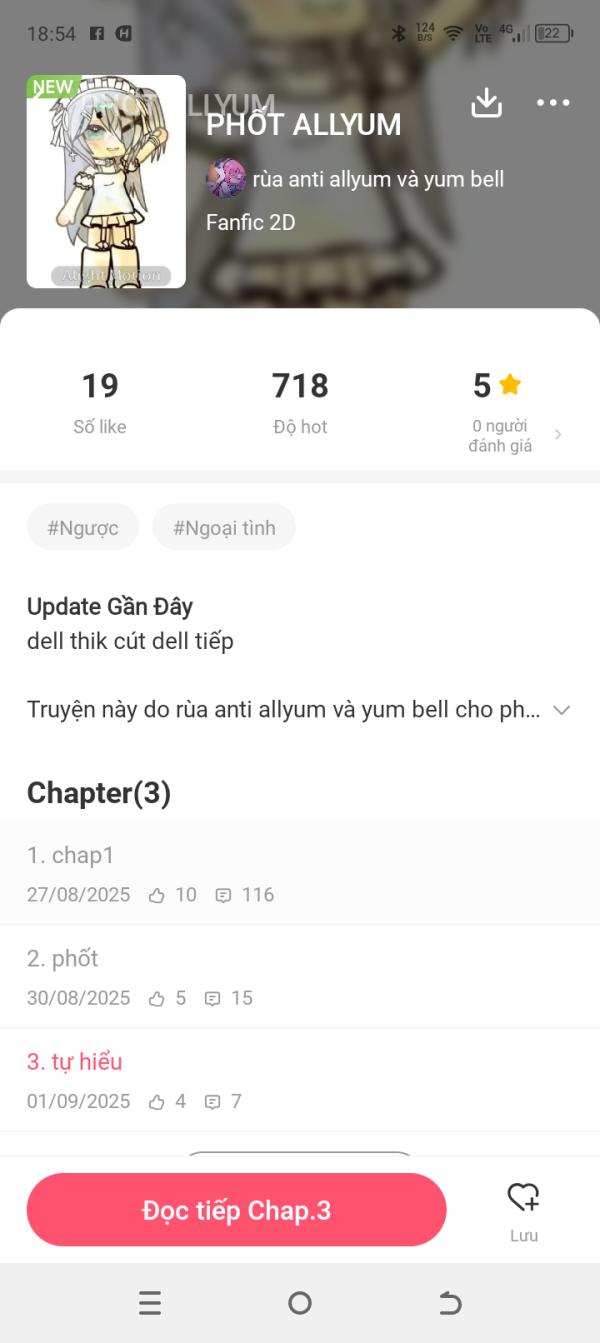This screenshot has height=1343, width=600.
Task: Open the ratings details chevron
Action: tap(558, 435)
